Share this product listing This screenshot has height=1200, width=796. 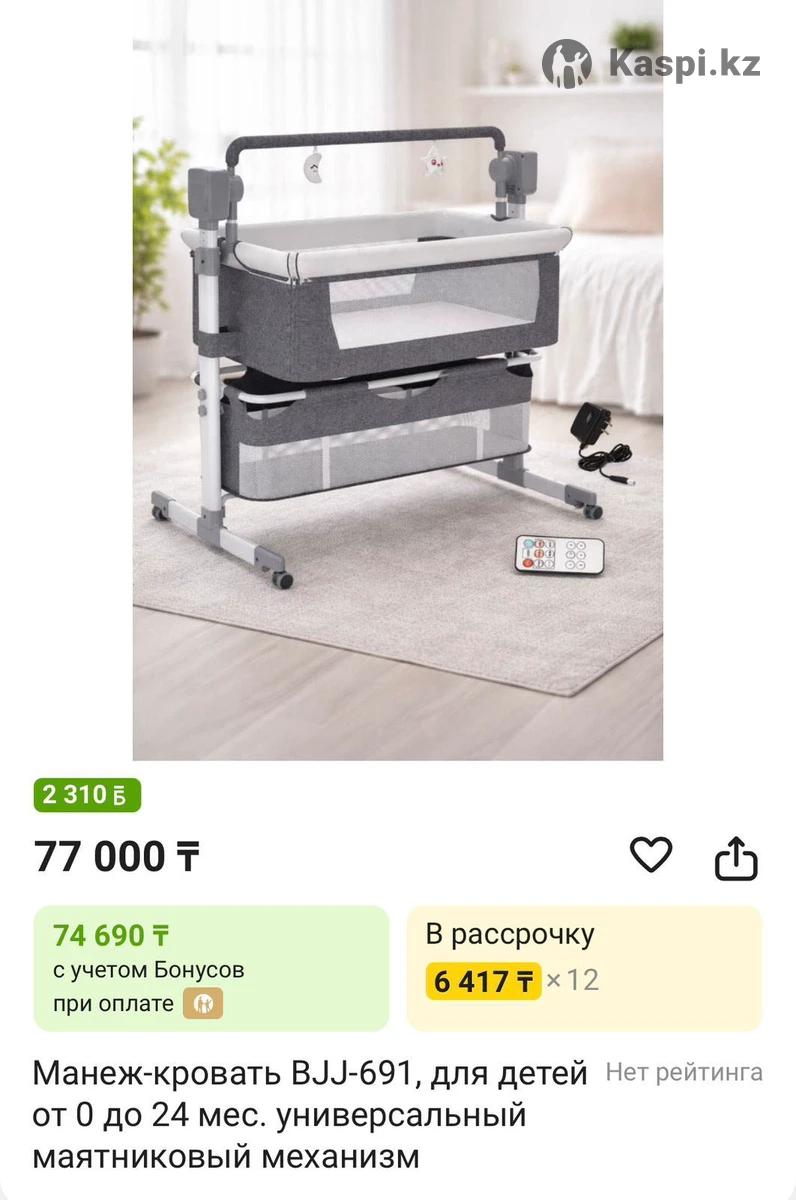click(x=736, y=858)
